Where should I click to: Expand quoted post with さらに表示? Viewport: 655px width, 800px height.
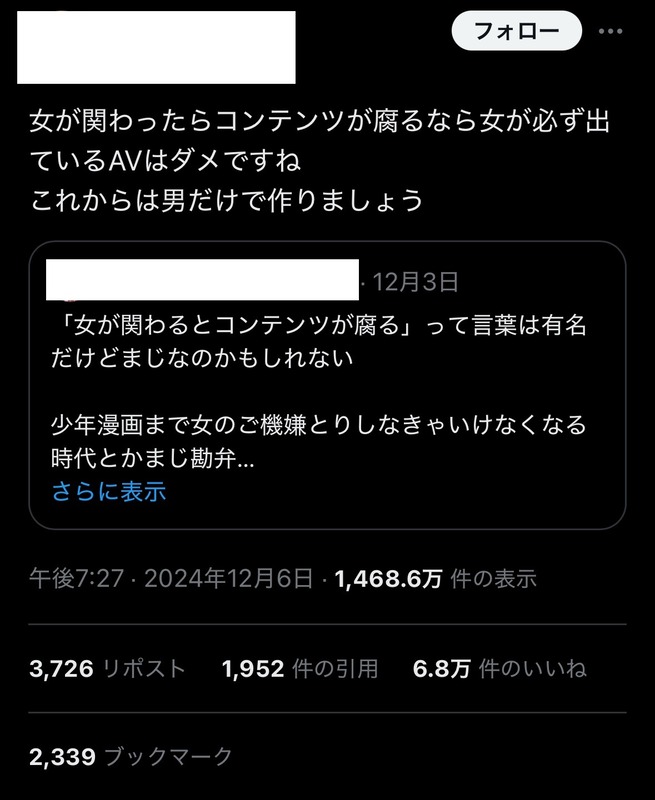(109, 491)
